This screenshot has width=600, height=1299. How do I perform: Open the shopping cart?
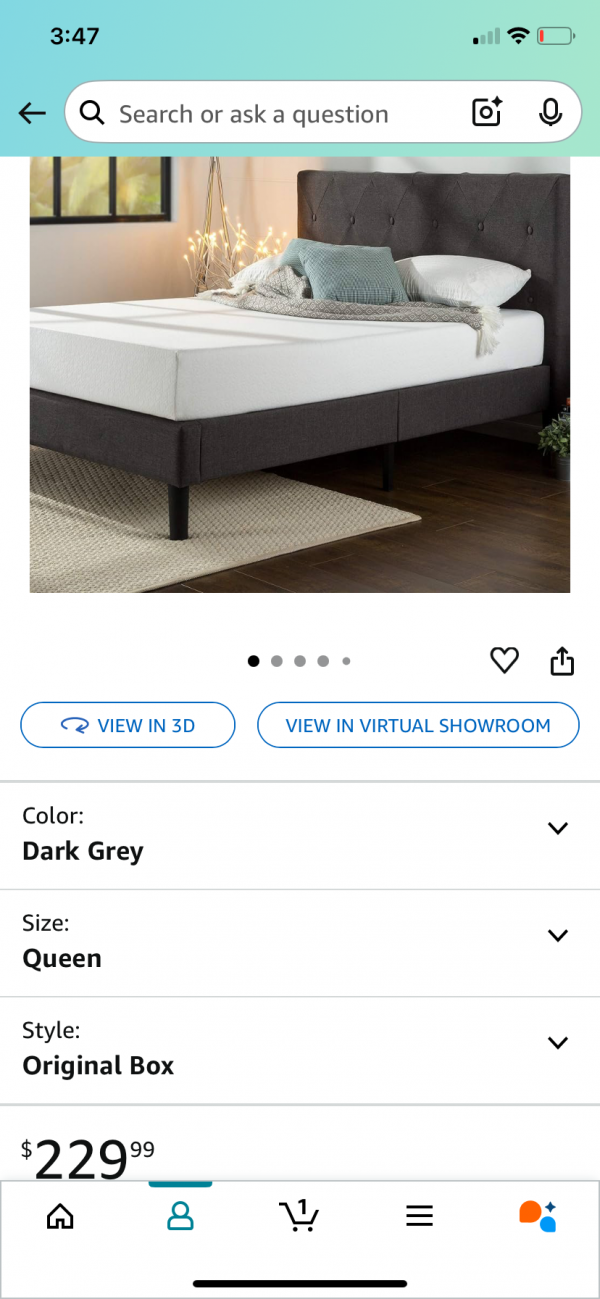coord(298,1215)
